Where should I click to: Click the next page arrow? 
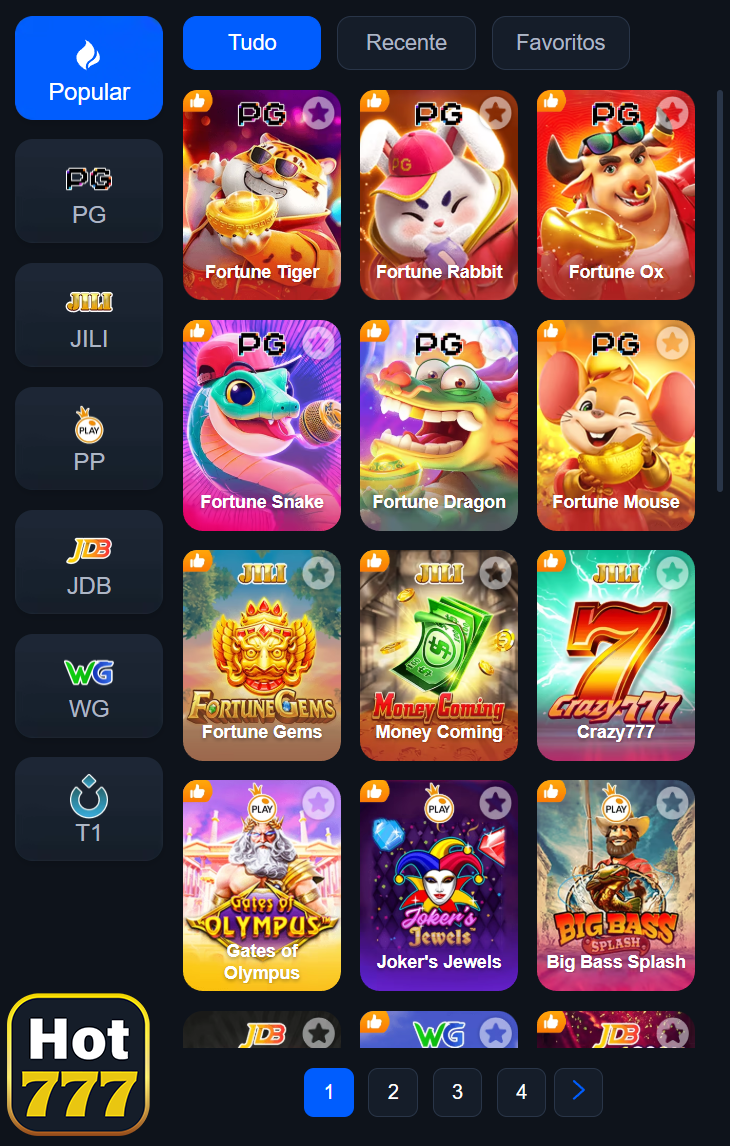[x=578, y=1092]
